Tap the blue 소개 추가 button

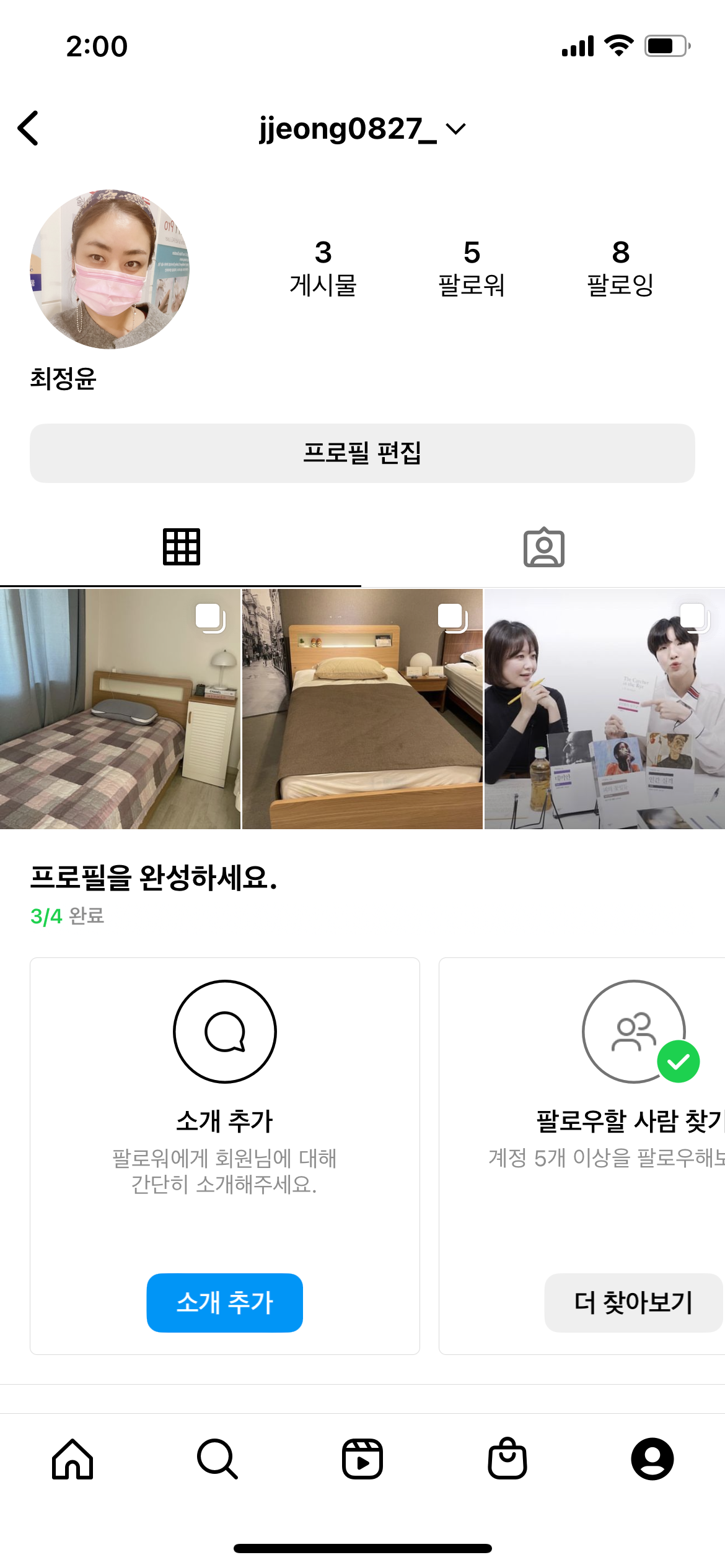[224, 1302]
